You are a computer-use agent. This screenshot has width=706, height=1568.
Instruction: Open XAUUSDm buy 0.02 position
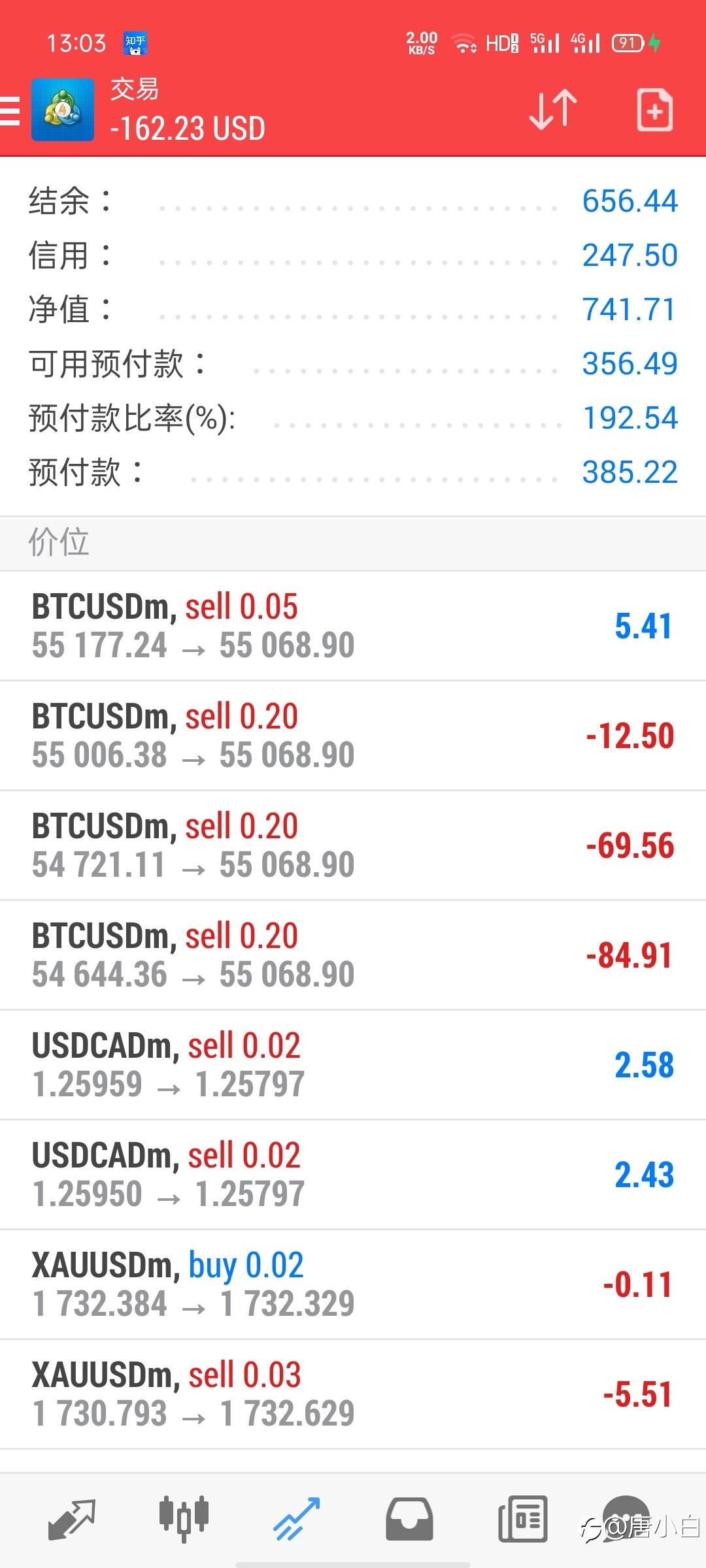[353, 1284]
